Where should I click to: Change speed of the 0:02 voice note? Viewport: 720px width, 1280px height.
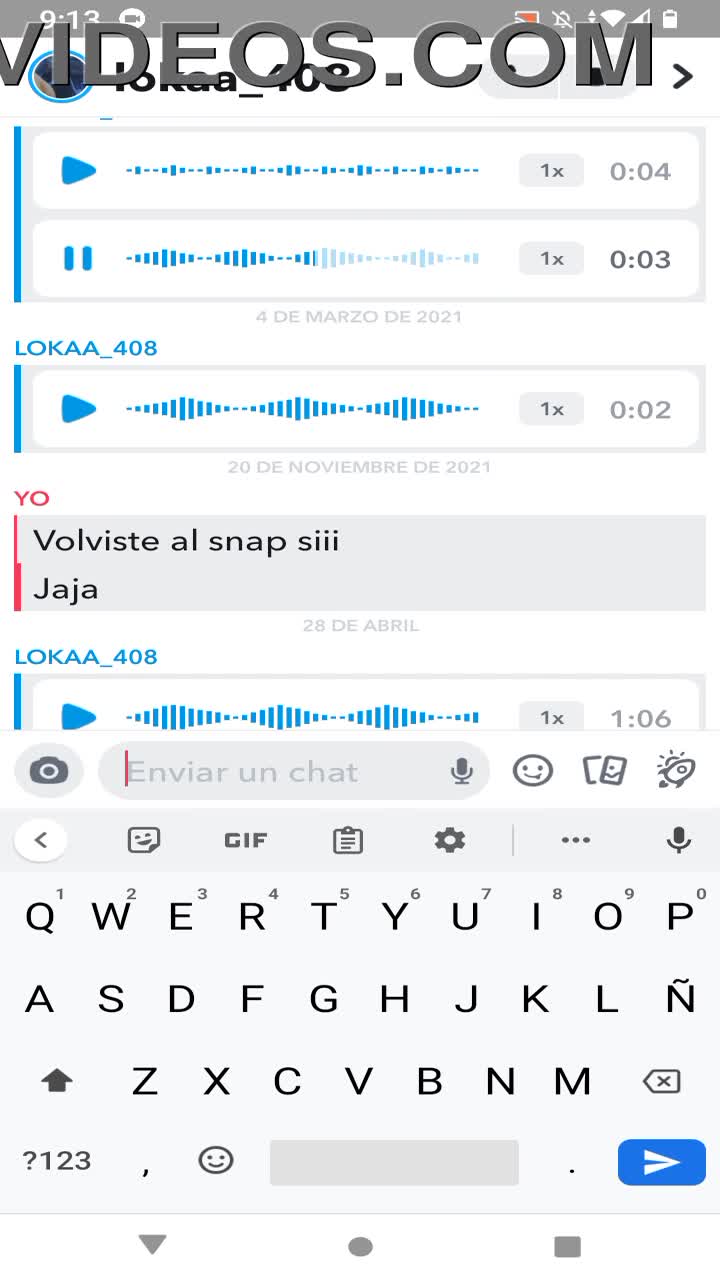tap(551, 409)
